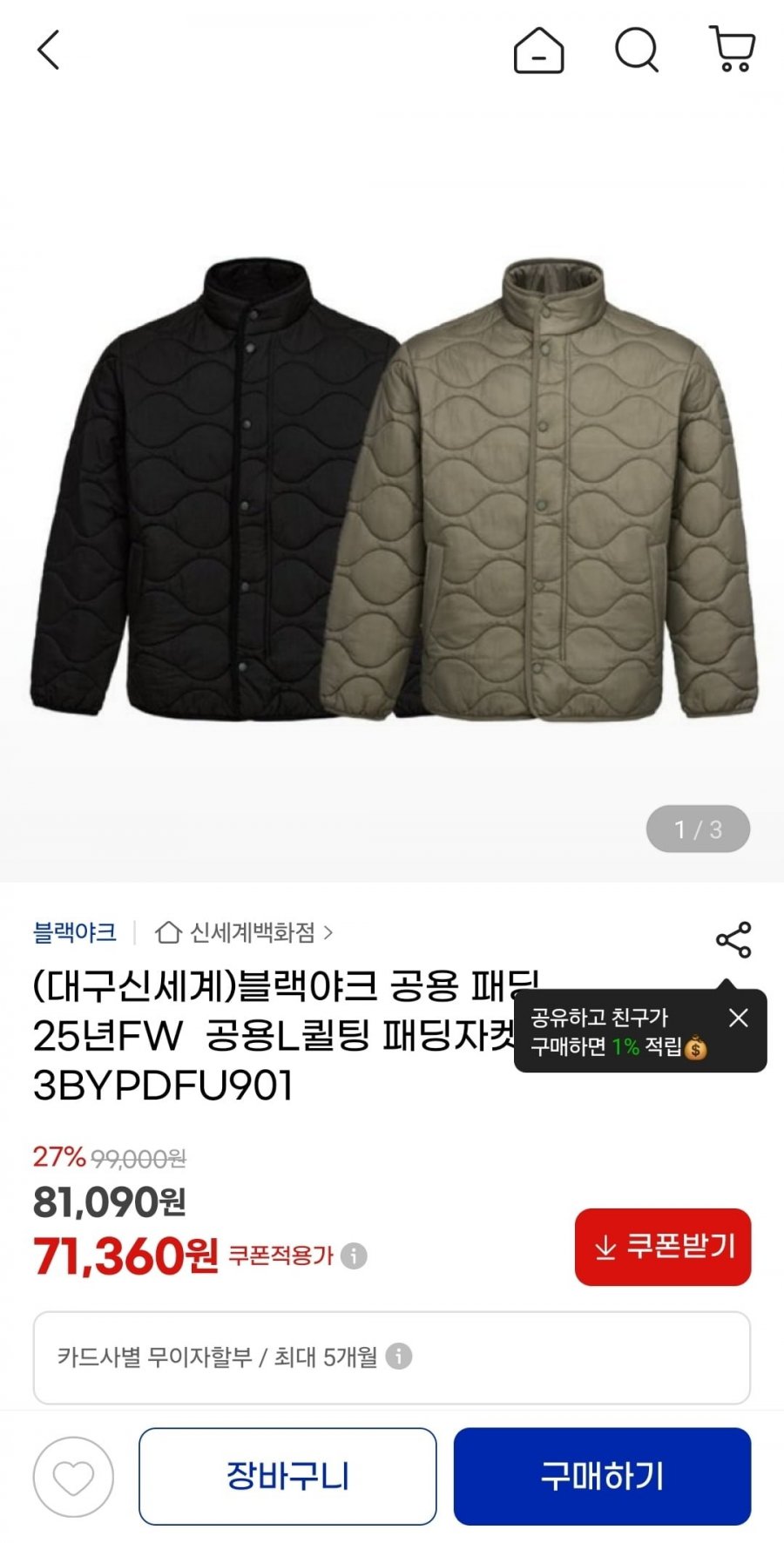Open the 블랙야크 brand link
Screen dimensions: 784x1543
click(74, 932)
